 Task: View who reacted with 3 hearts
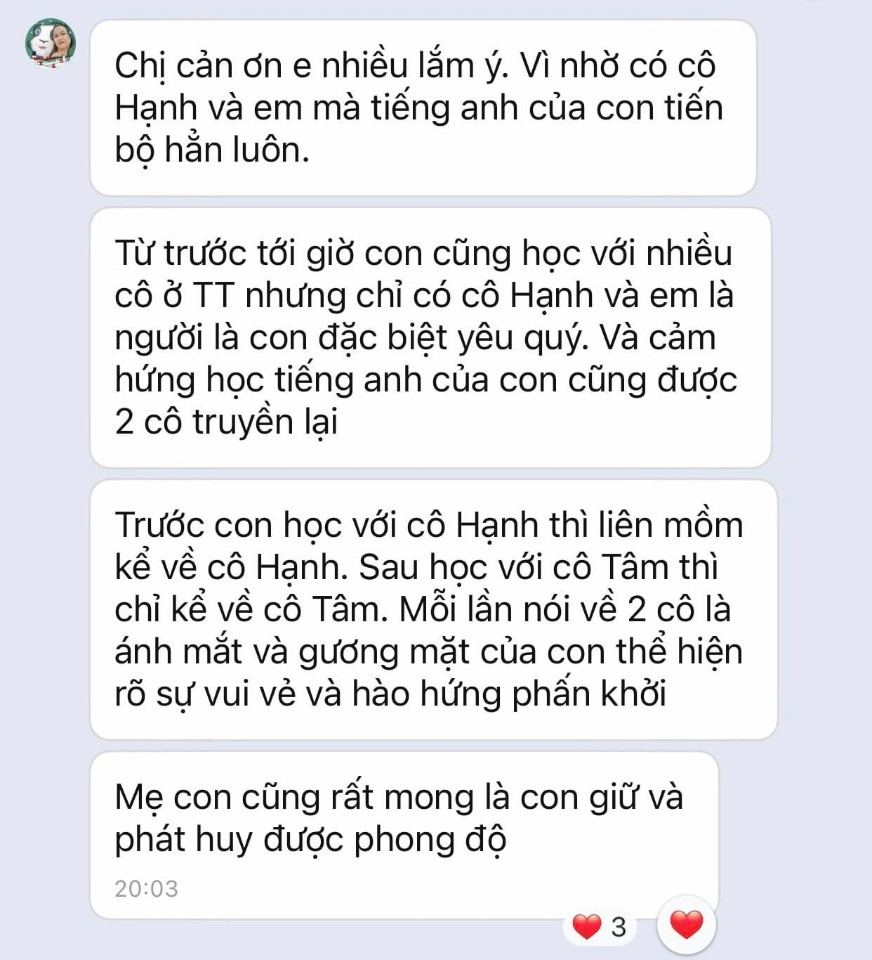point(601,927)
